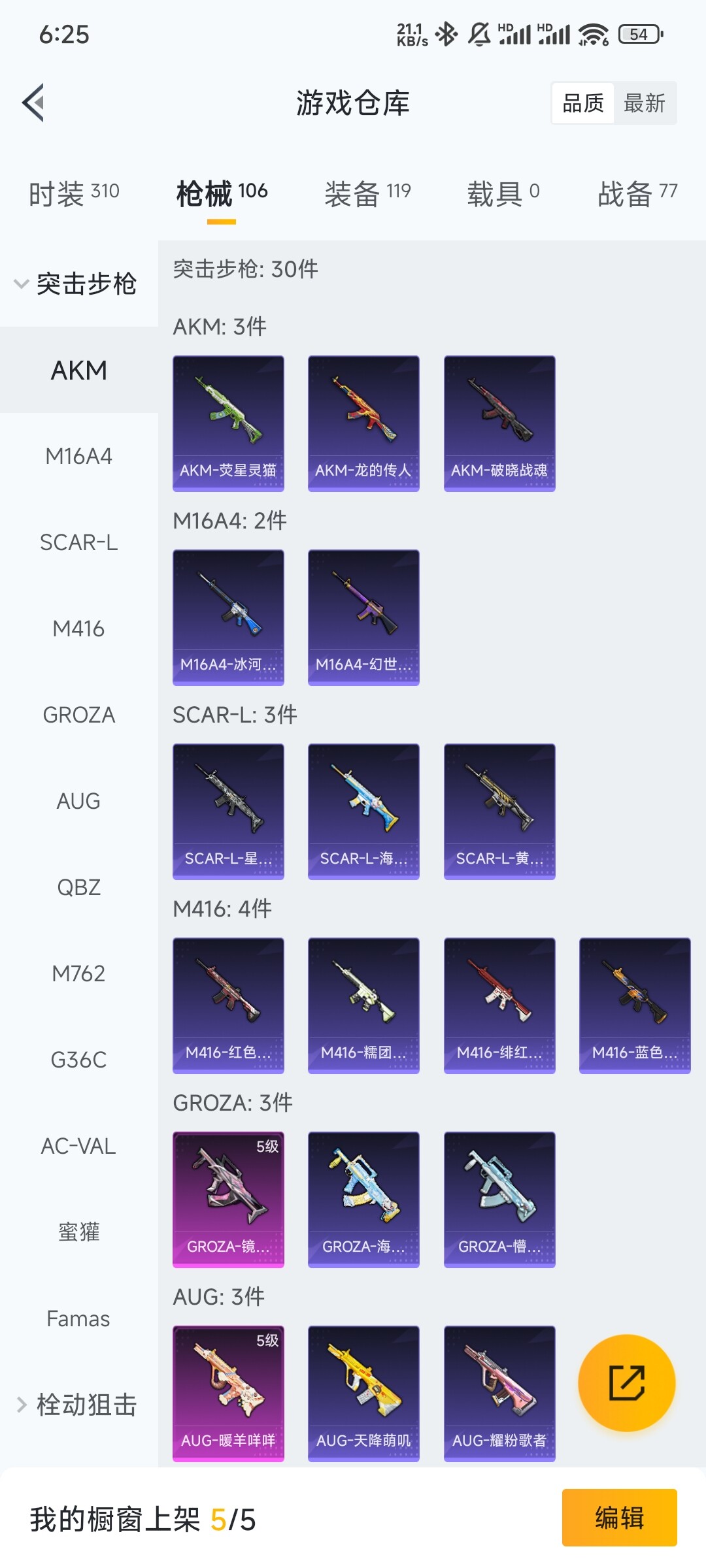Open the AKM-破晓战魂 skin card

(499, 423)
